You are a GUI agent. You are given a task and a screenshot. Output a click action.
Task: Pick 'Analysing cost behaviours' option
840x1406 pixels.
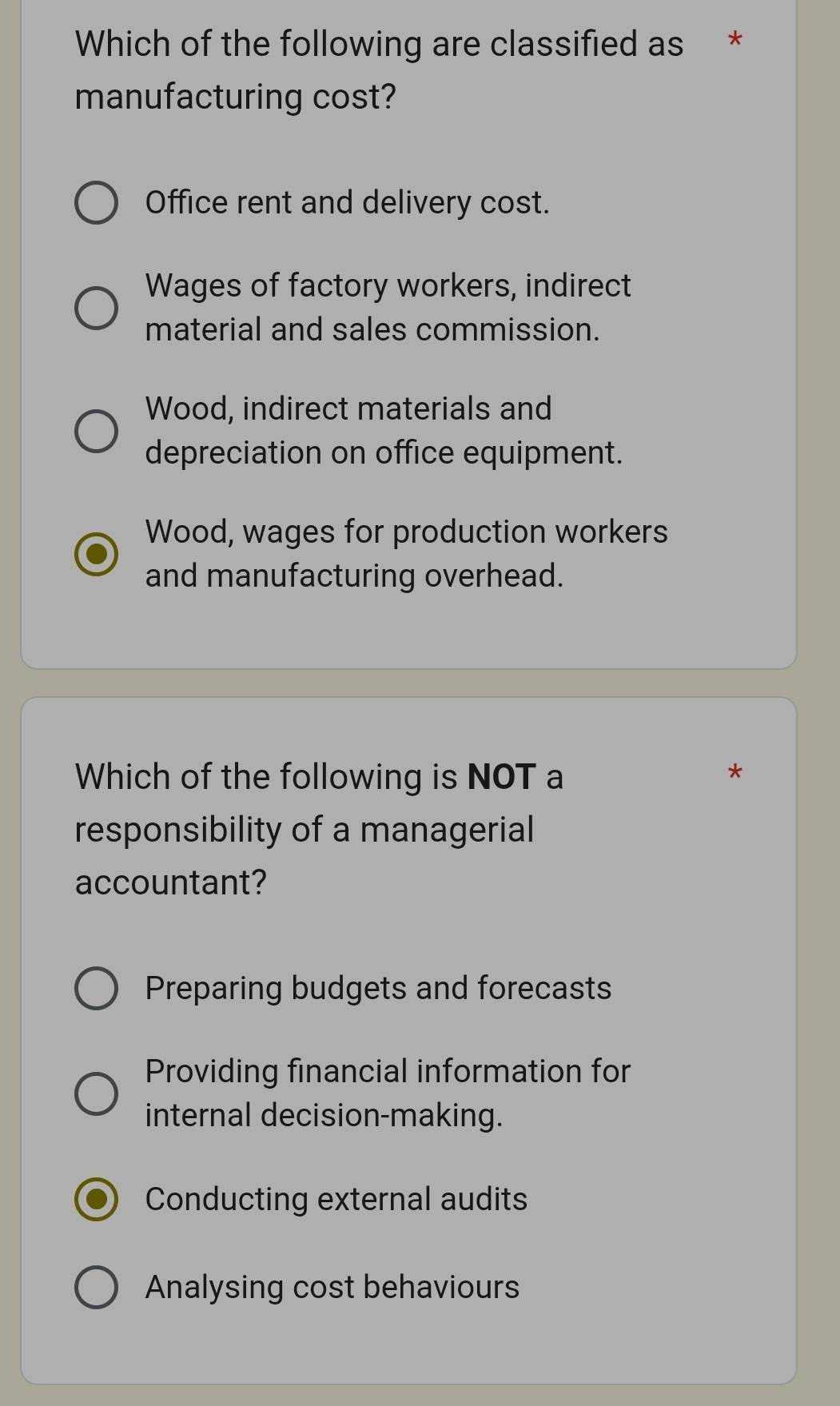97,1287
